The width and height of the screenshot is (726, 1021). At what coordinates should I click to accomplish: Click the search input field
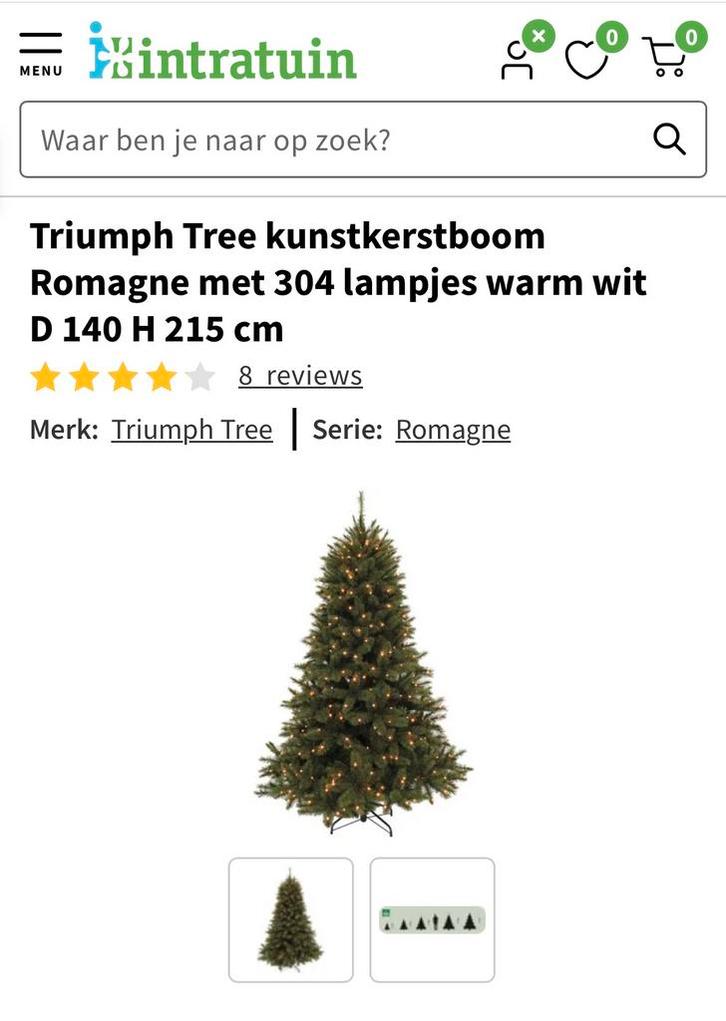tap(300, 140)
